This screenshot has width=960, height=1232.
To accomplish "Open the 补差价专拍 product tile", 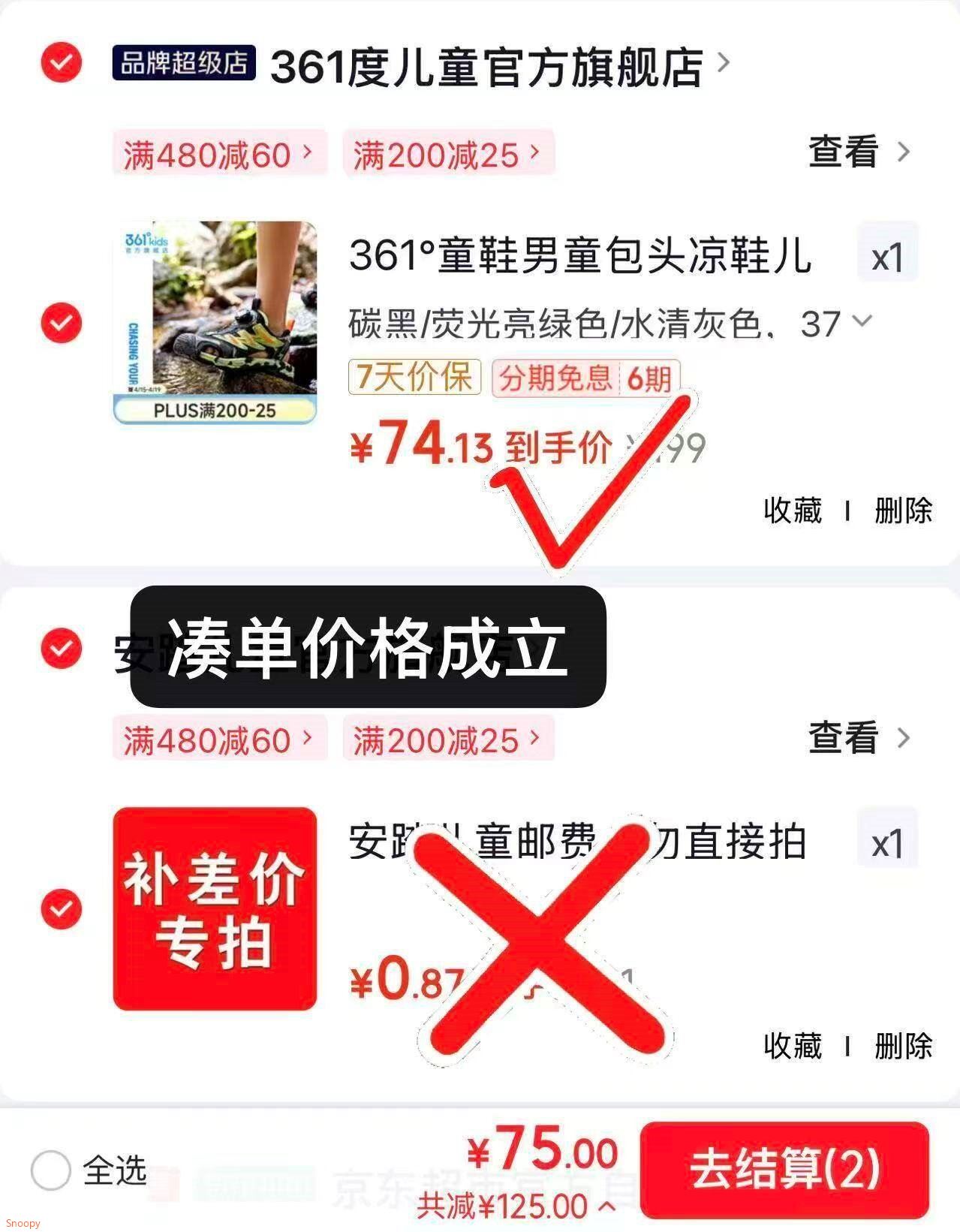I will [215, 908].
